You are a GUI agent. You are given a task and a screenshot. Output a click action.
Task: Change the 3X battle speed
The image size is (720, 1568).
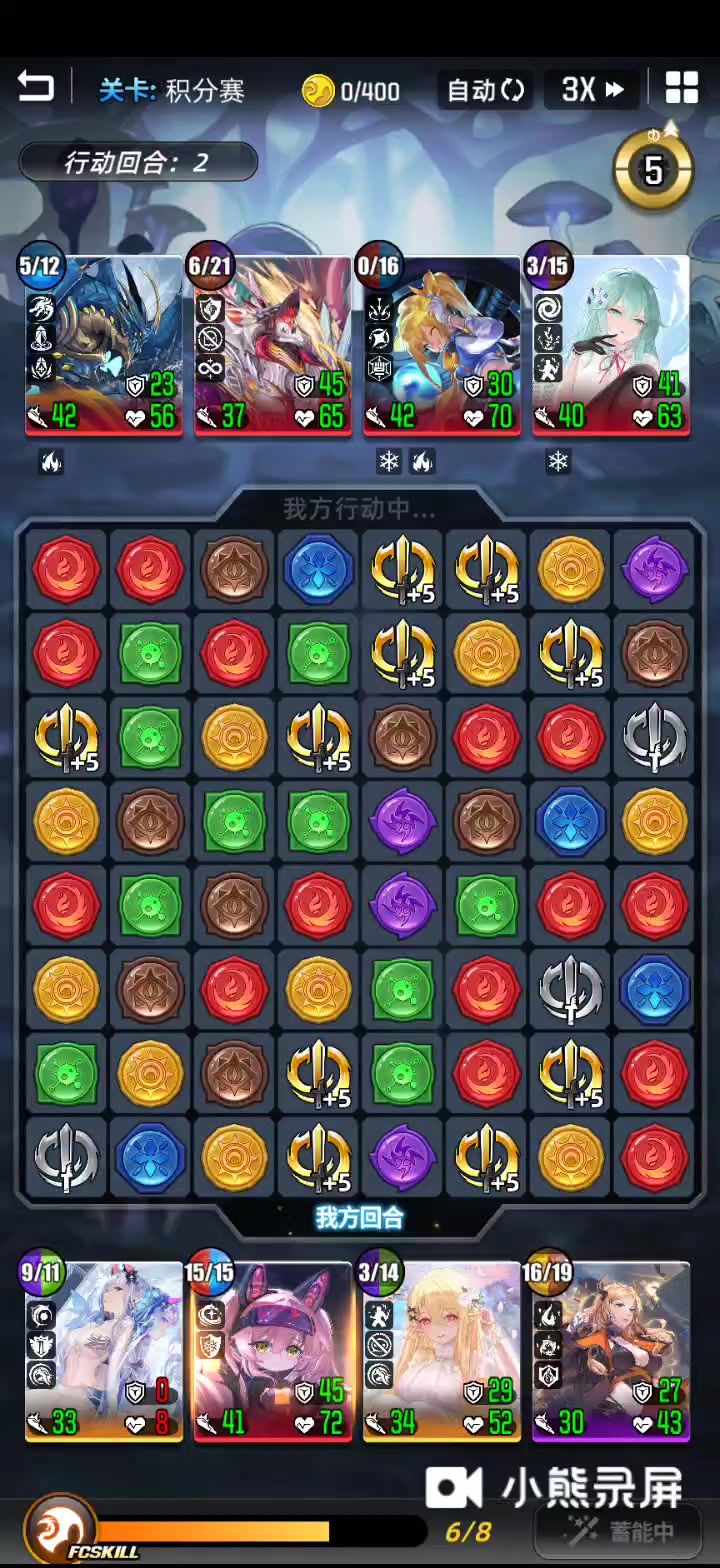click(592, 90)
